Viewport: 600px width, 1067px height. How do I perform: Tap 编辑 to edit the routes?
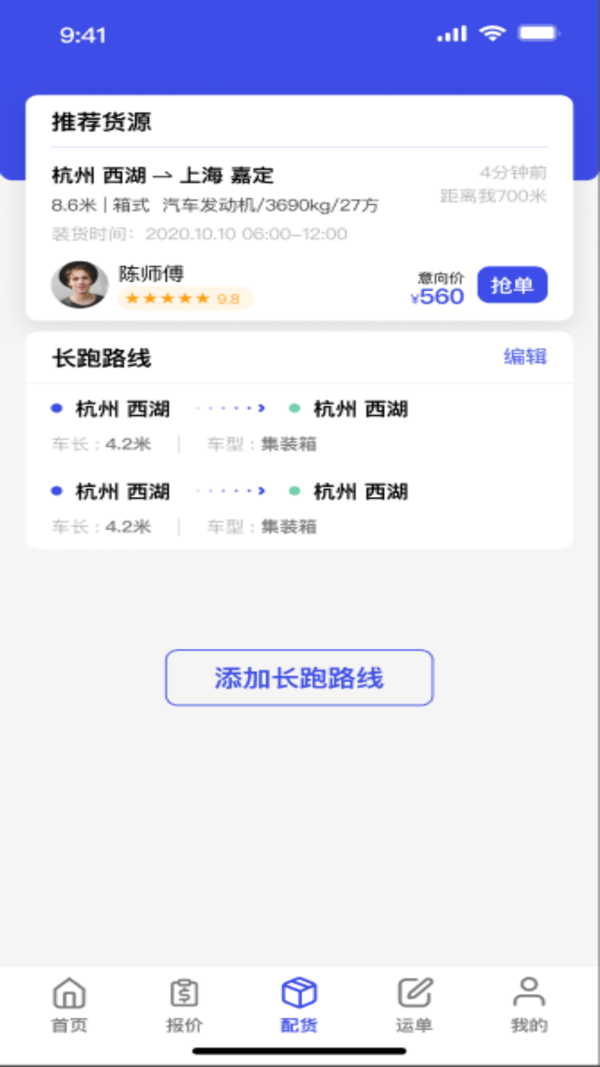click(x=525, y=357)
